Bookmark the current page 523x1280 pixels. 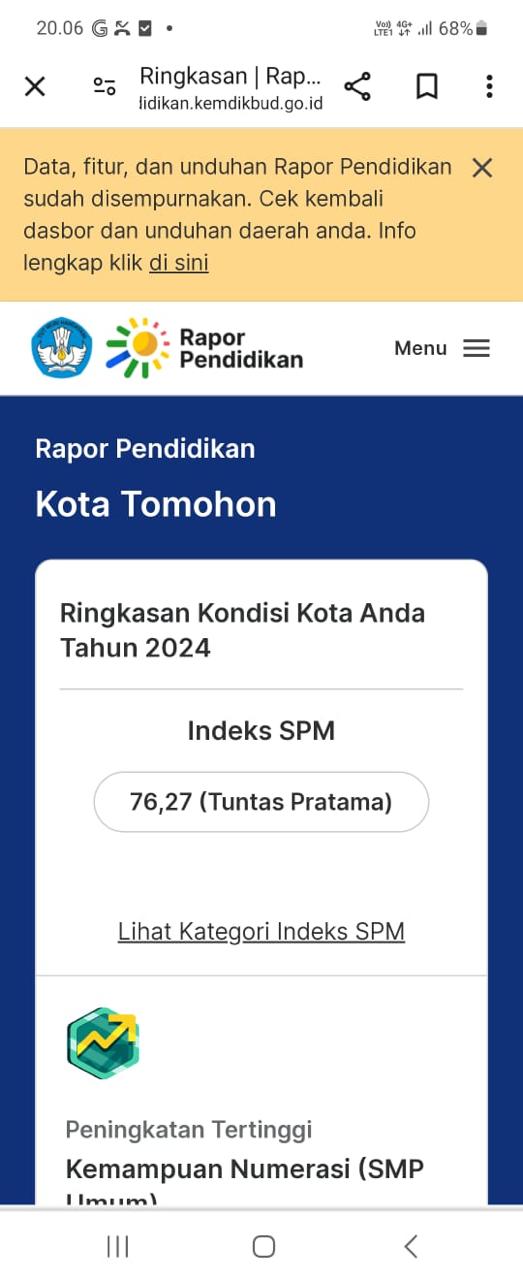[427, 87]
